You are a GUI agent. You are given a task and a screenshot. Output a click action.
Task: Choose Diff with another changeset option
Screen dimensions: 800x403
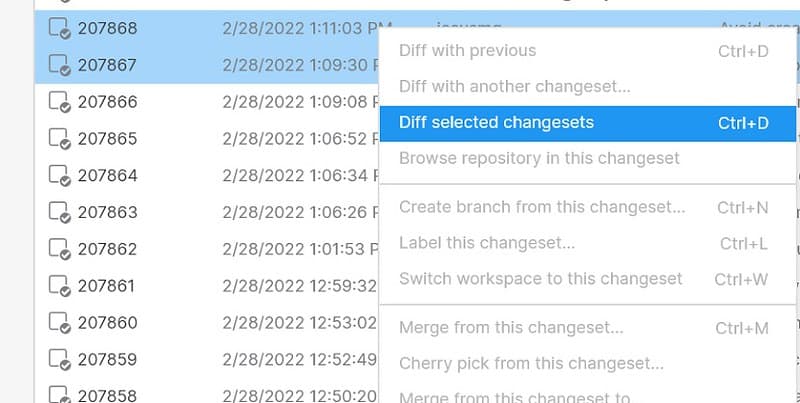click(x=514, y=87)
